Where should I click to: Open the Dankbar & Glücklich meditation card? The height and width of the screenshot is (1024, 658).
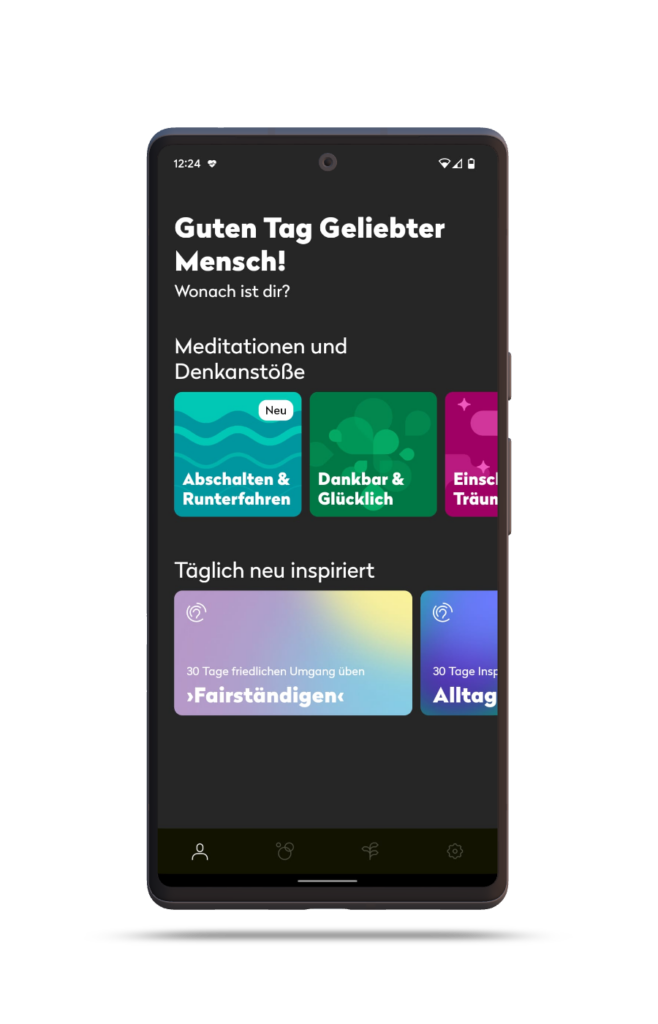[x=372, y=454]
